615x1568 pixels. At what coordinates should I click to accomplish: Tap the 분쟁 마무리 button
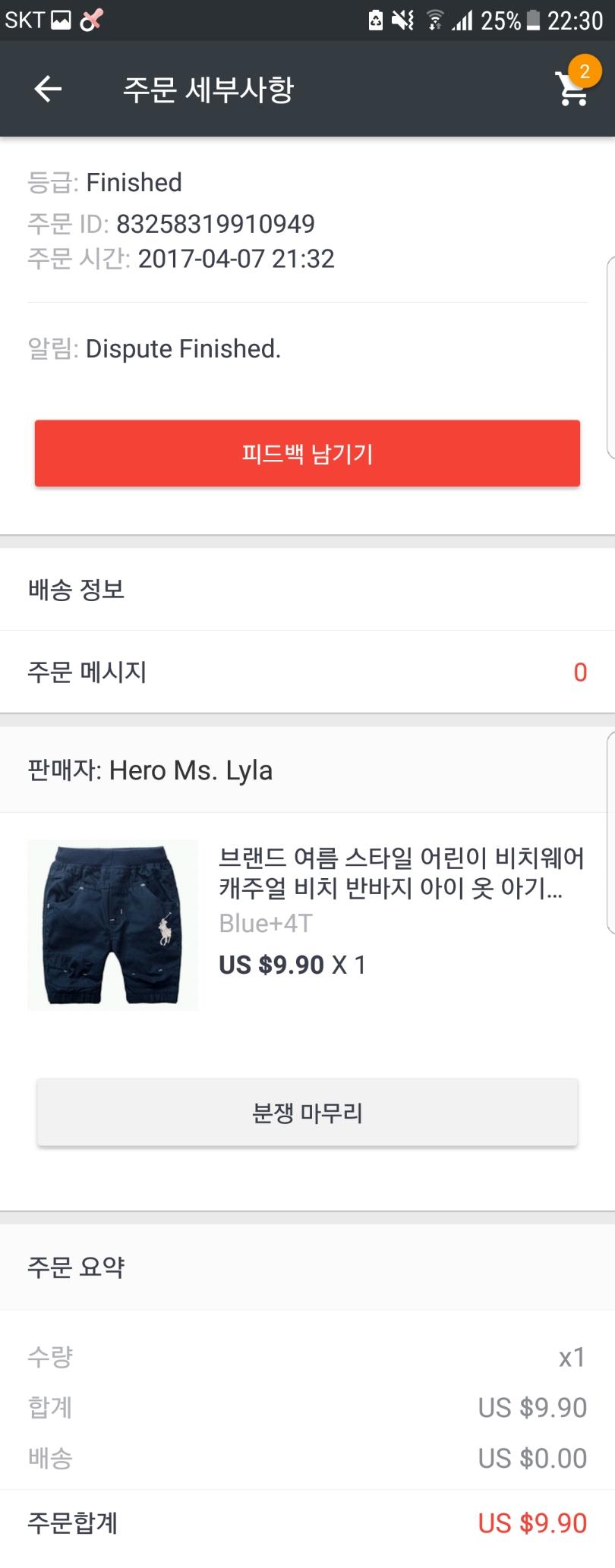click(x=307, y=1113)
